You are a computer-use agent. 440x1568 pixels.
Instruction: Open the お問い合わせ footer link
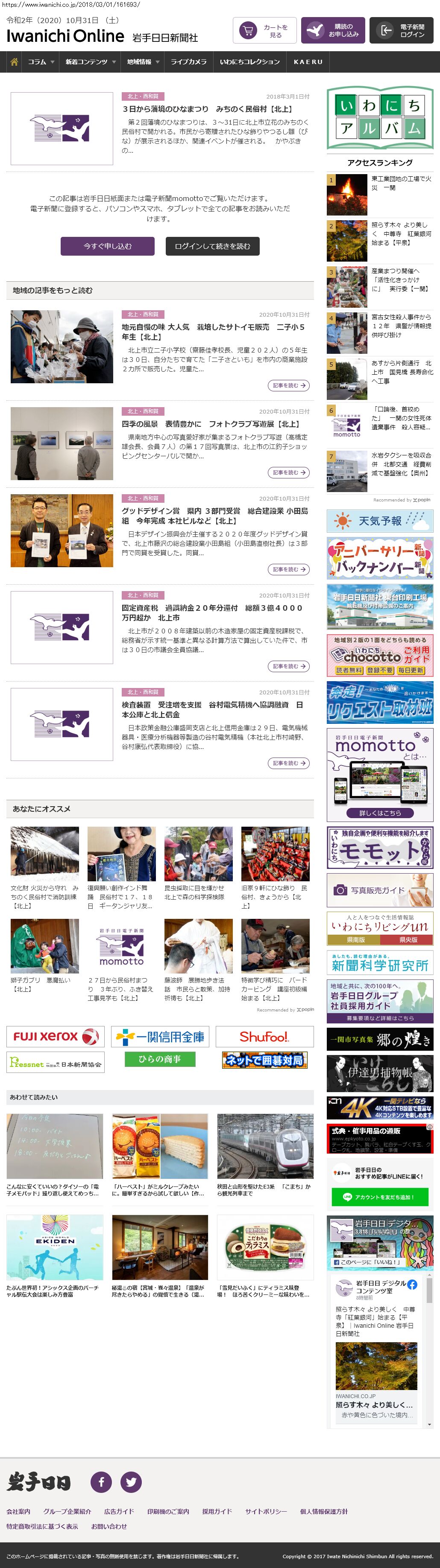(x=109, y=1526)
